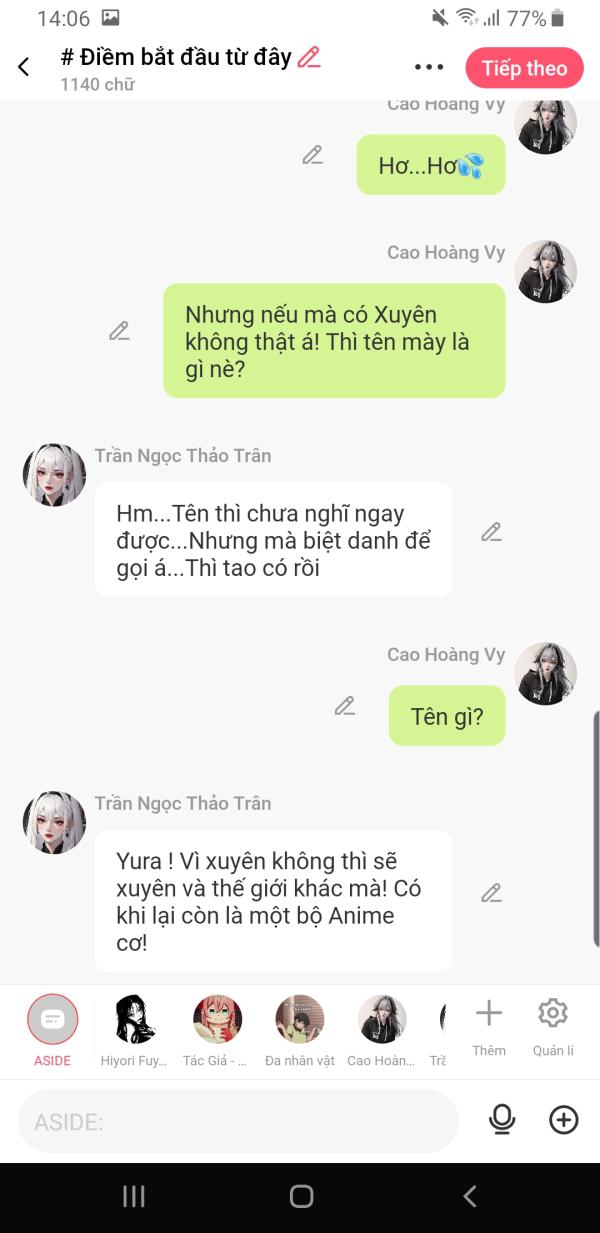Viewport: 600px width, 1233px height.
Task: Edit the 'Hm...Tên thì chưa nghĩ' message
Action: [491, 532]
